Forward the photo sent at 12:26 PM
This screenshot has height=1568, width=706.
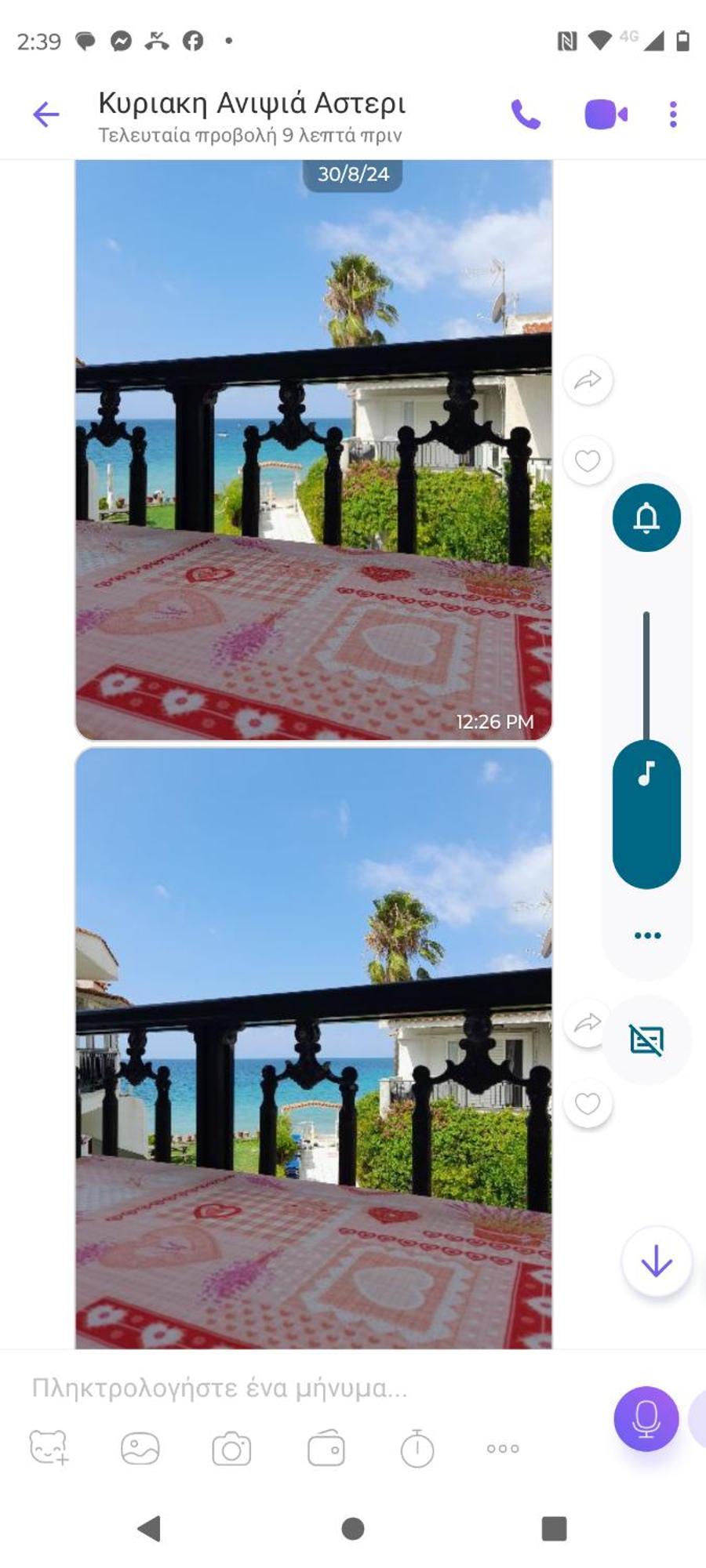coord(588,380)
